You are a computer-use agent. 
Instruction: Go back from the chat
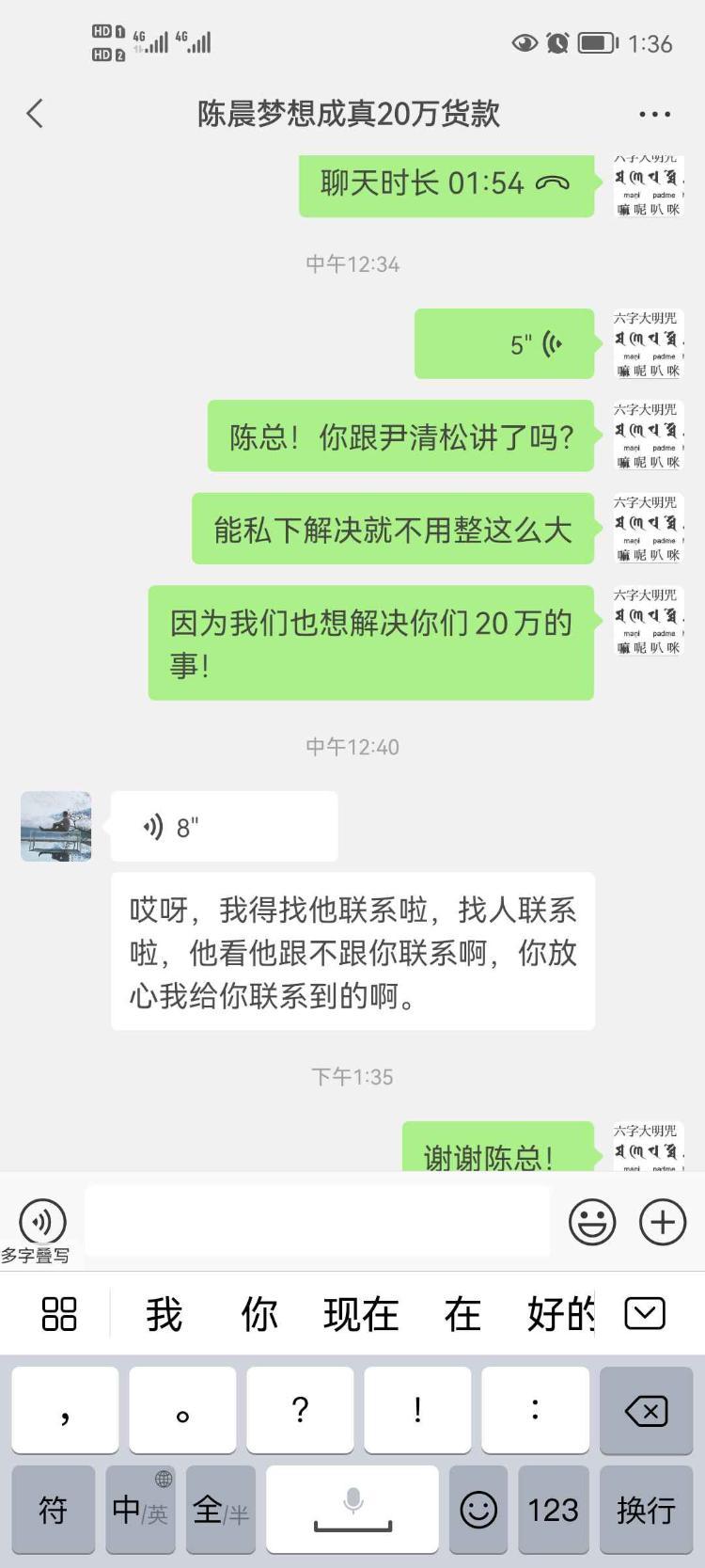tap(35, 114)
